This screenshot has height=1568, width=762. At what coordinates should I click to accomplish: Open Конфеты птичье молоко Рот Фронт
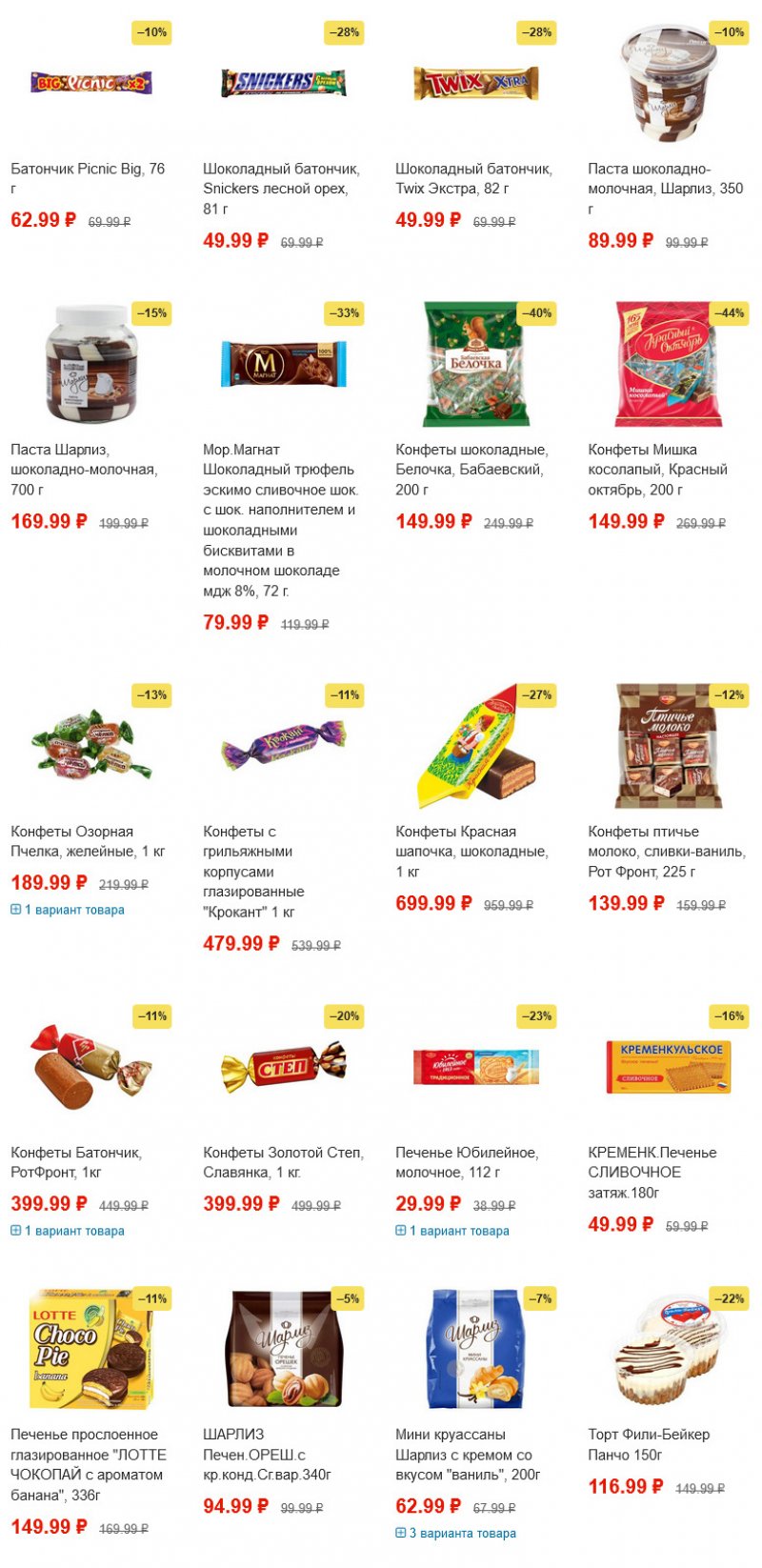coord(667,852)
